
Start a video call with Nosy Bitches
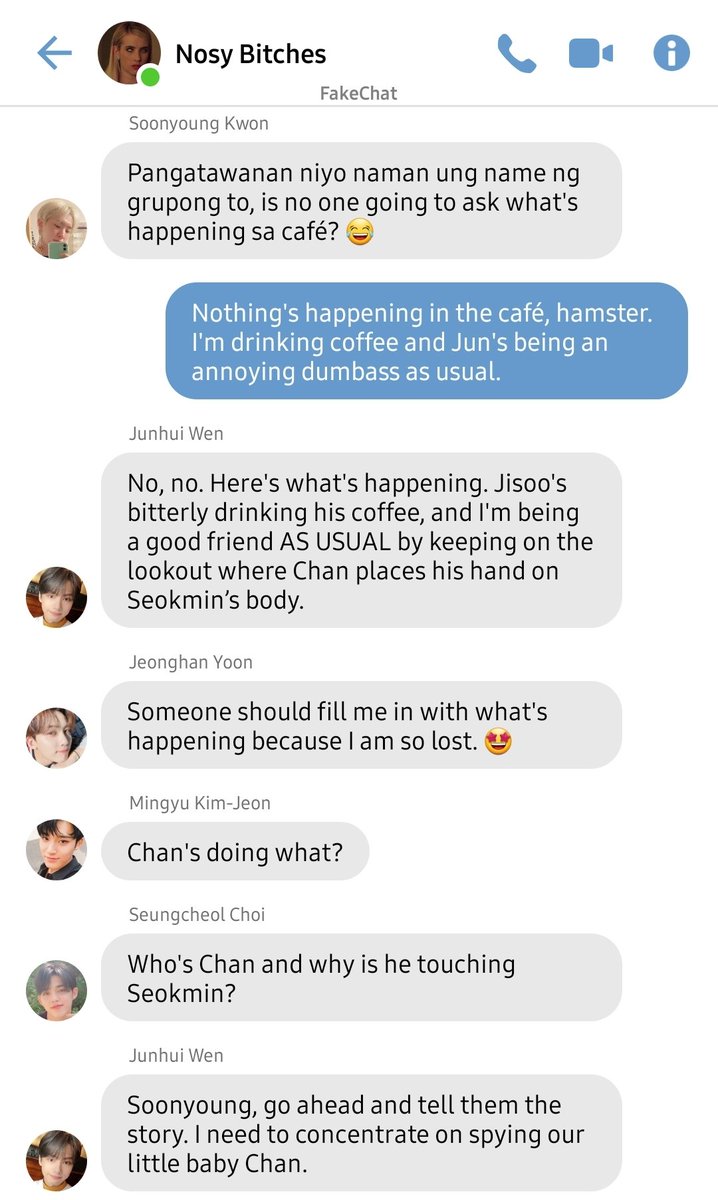pyautogui.click(x=590, y=53)
